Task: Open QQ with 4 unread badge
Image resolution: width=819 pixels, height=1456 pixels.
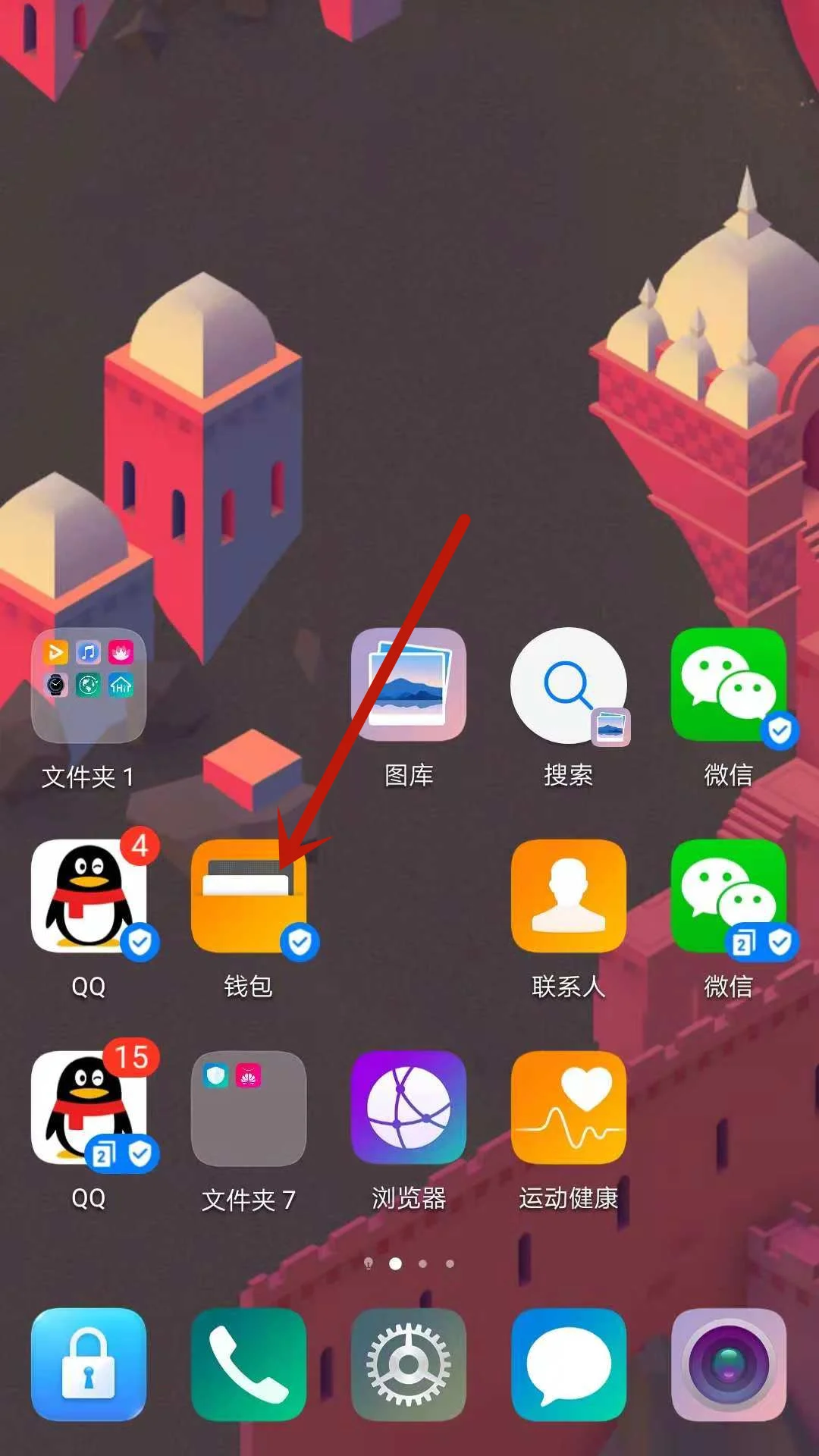Action: pos(89,896)
